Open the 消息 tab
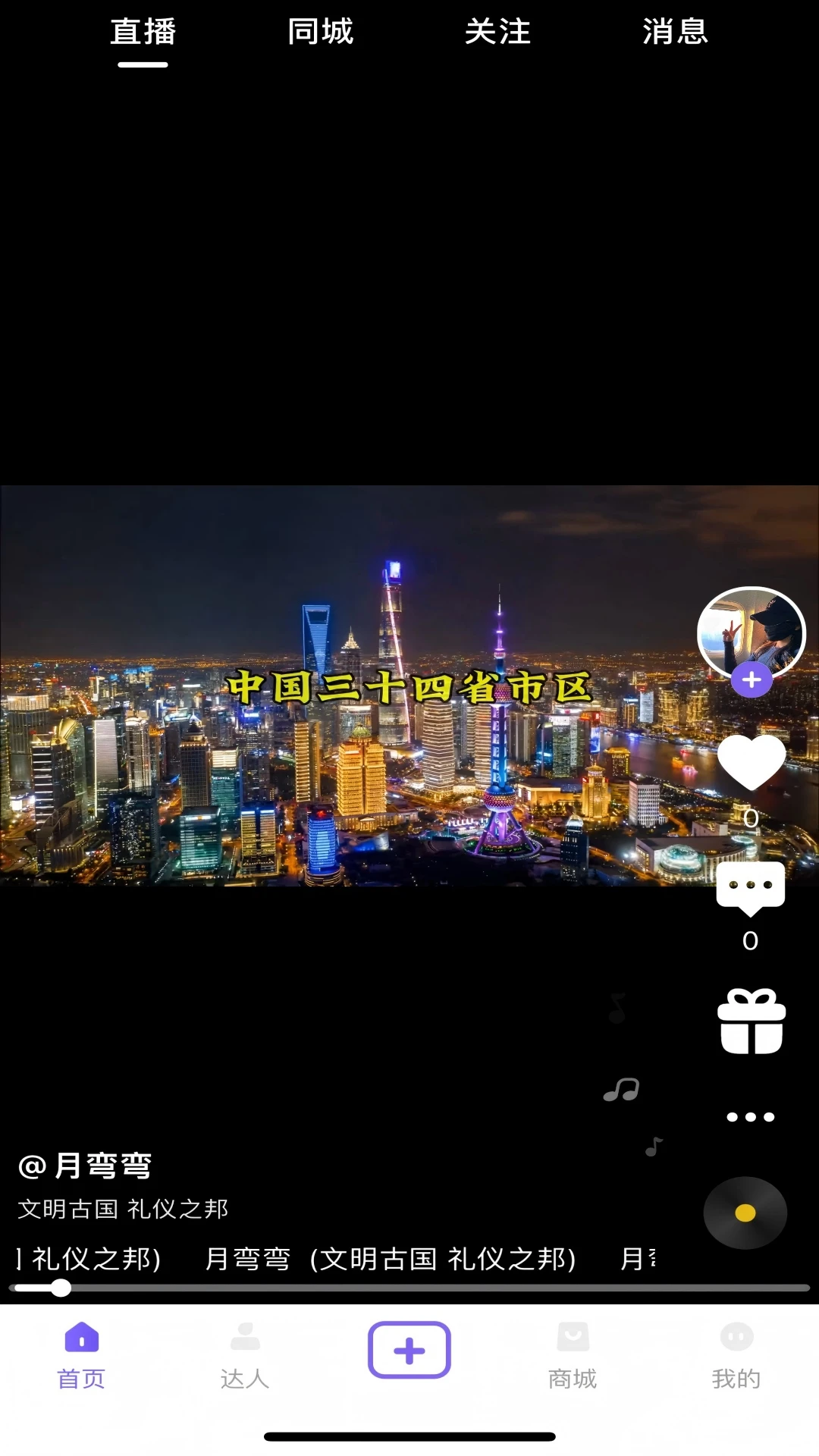Screen dimensions: 819x1456 coord(675,32)
